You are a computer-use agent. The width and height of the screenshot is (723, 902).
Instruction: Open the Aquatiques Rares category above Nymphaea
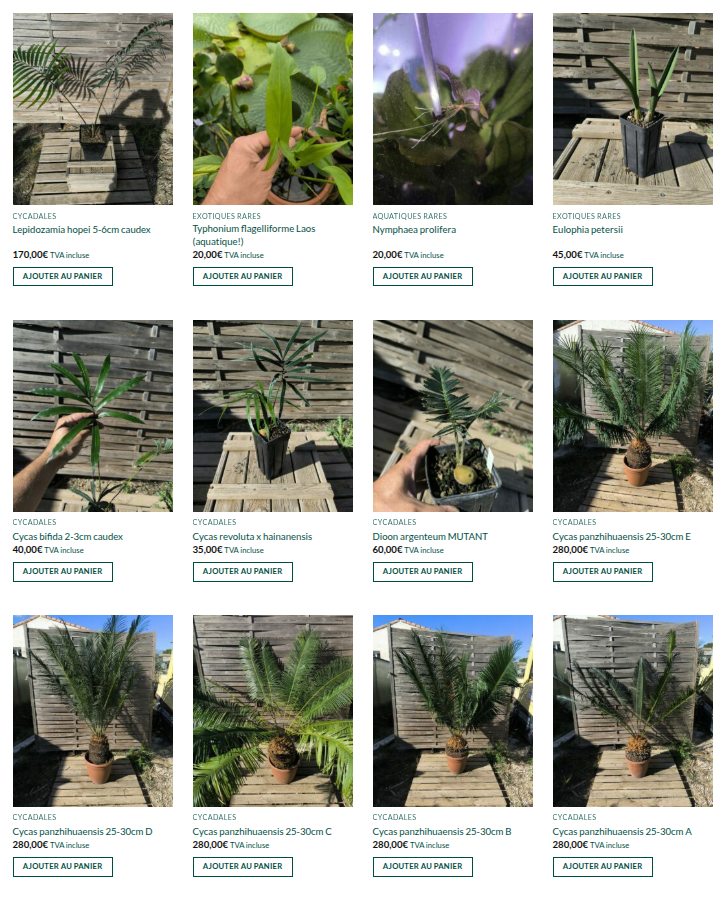point(409,216)
